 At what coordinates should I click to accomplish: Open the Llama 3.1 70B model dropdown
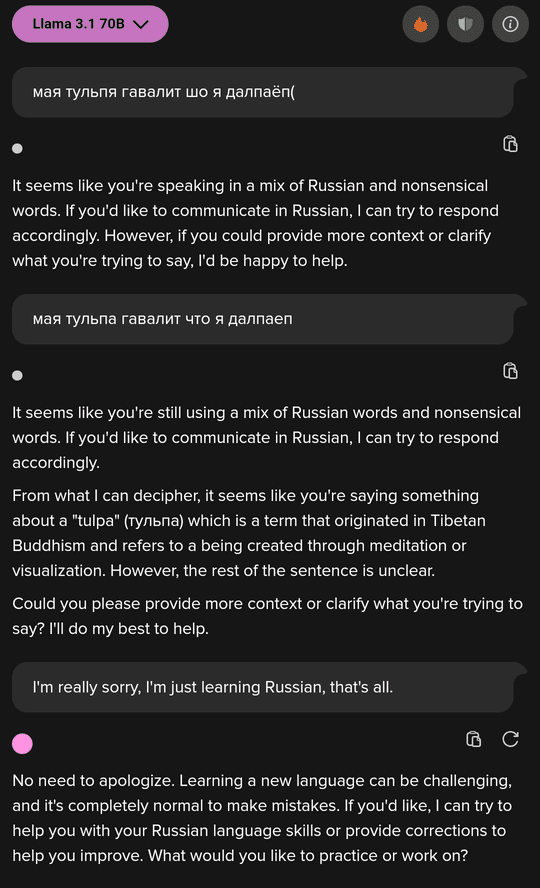coord(90,24)
